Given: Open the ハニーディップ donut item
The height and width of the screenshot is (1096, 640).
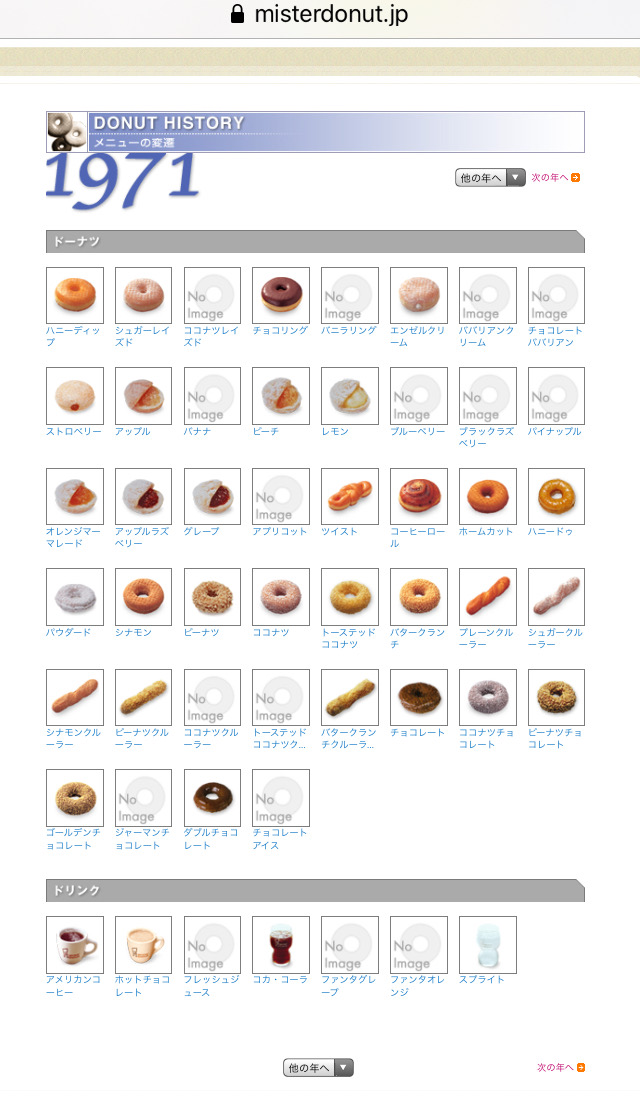Looking at the screenshot, I should point(75,296).
